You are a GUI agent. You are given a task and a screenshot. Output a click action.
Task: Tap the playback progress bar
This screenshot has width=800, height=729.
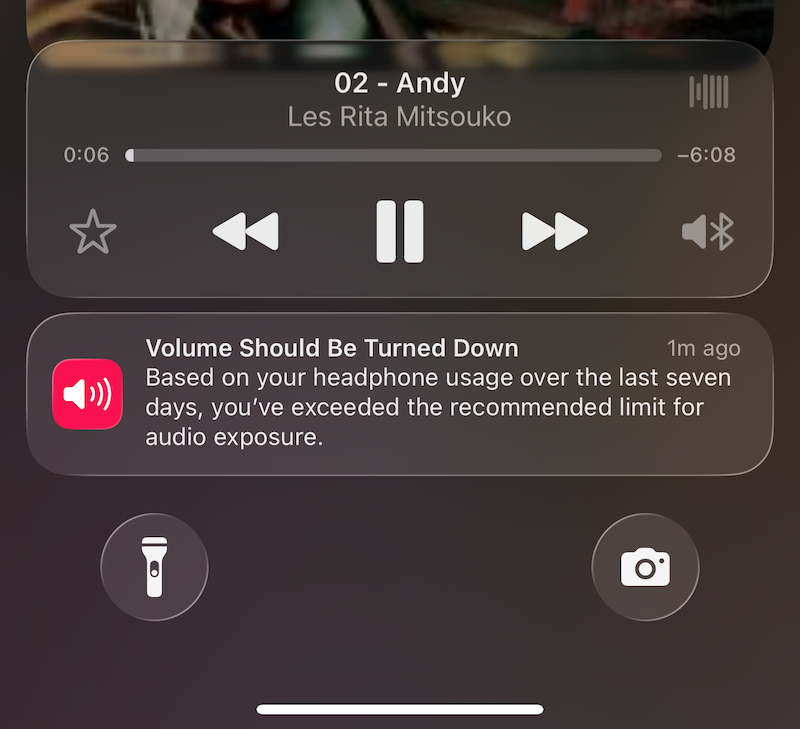[395, 156]
